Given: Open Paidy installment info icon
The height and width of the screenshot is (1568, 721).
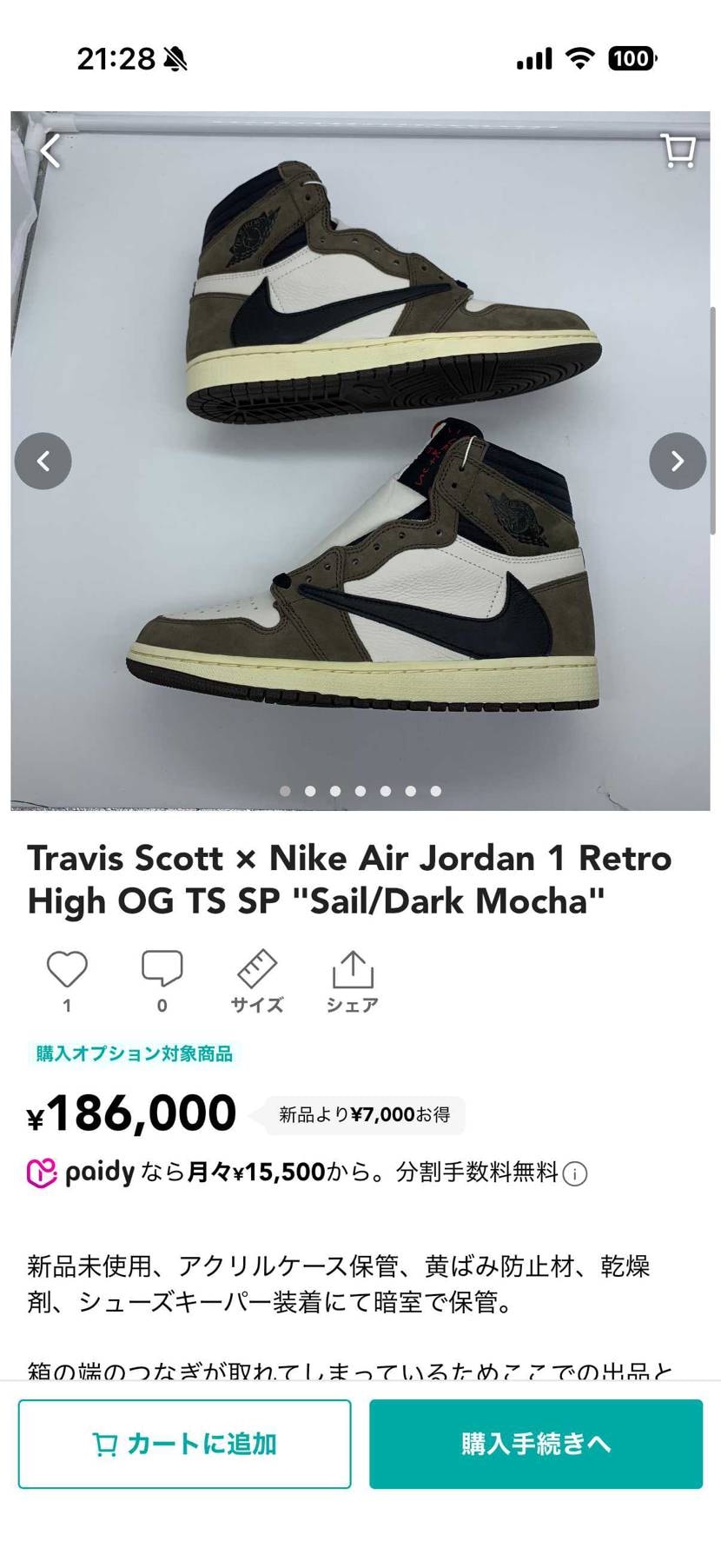Looking at the screenshot, I should pyautogui.click(x=575, y=1174).
